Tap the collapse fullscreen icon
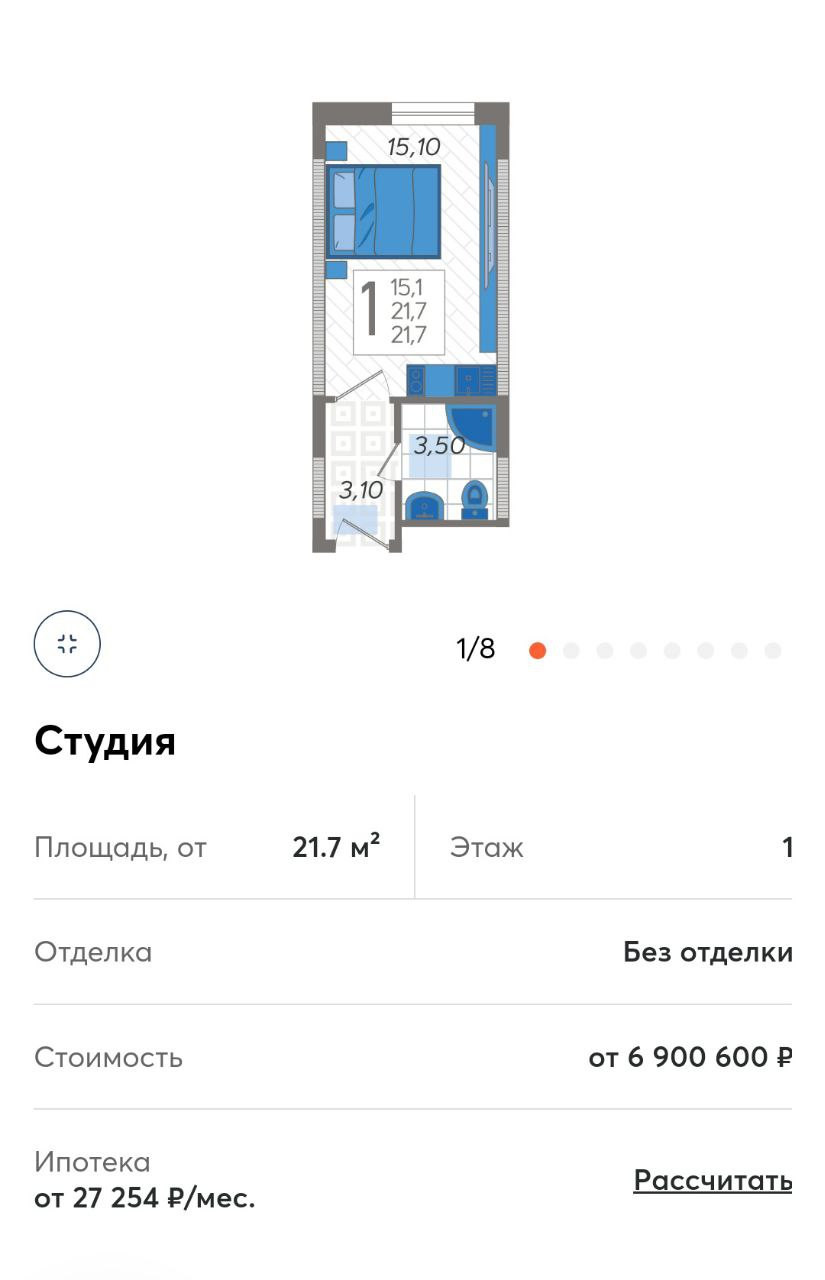Viewport: 825px width, 1280px height. [x=67, y=644]
